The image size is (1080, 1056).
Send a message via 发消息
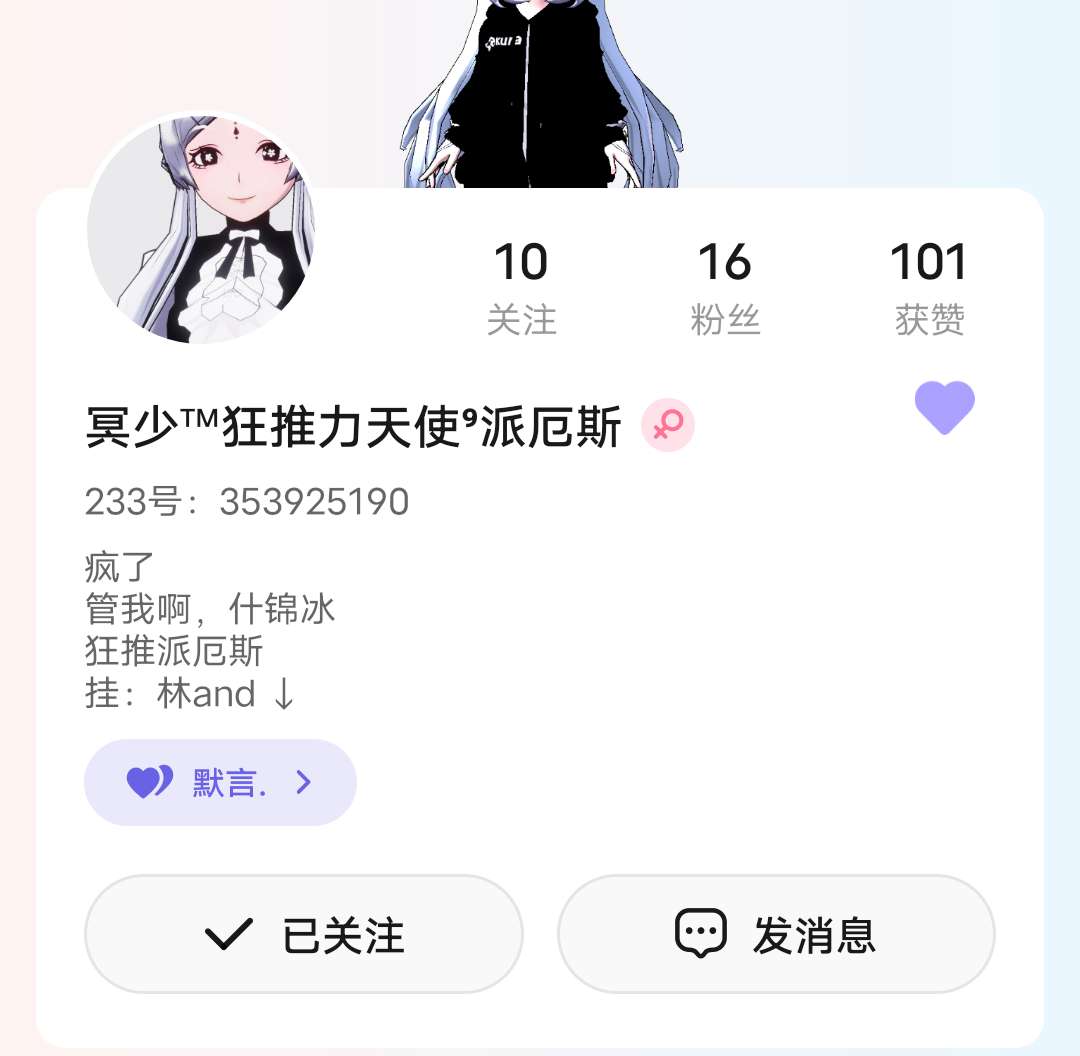[776, 934]
